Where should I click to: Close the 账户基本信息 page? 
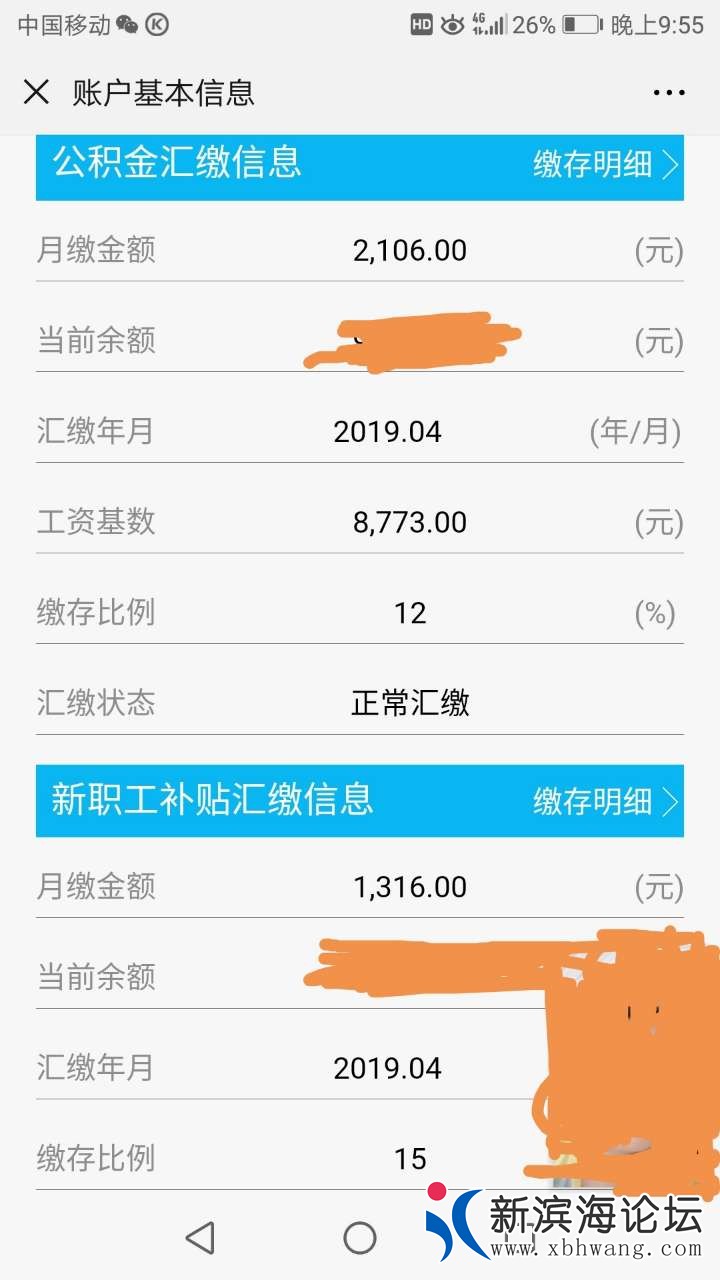(36, 93)
